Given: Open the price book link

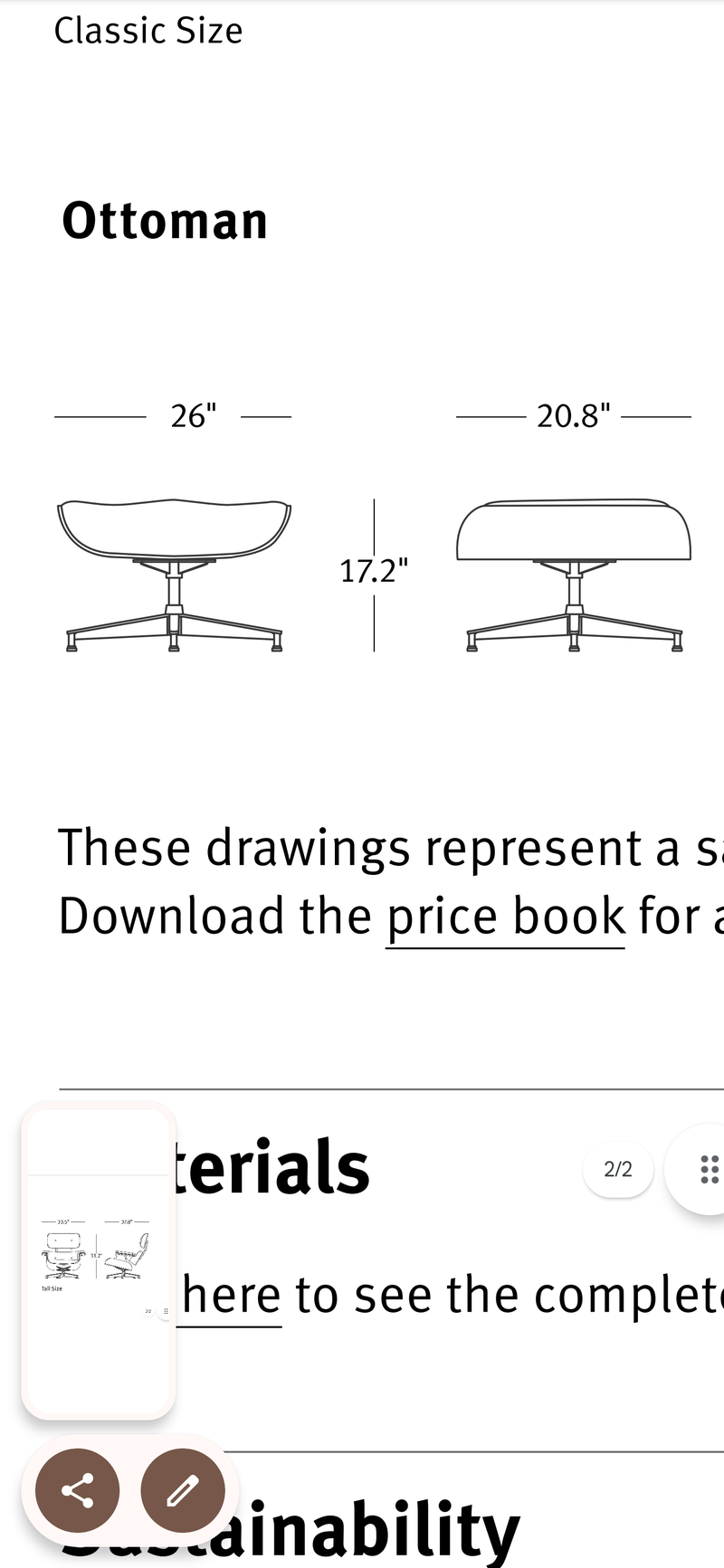Looking at the screenshot, I should coord(505,917).
